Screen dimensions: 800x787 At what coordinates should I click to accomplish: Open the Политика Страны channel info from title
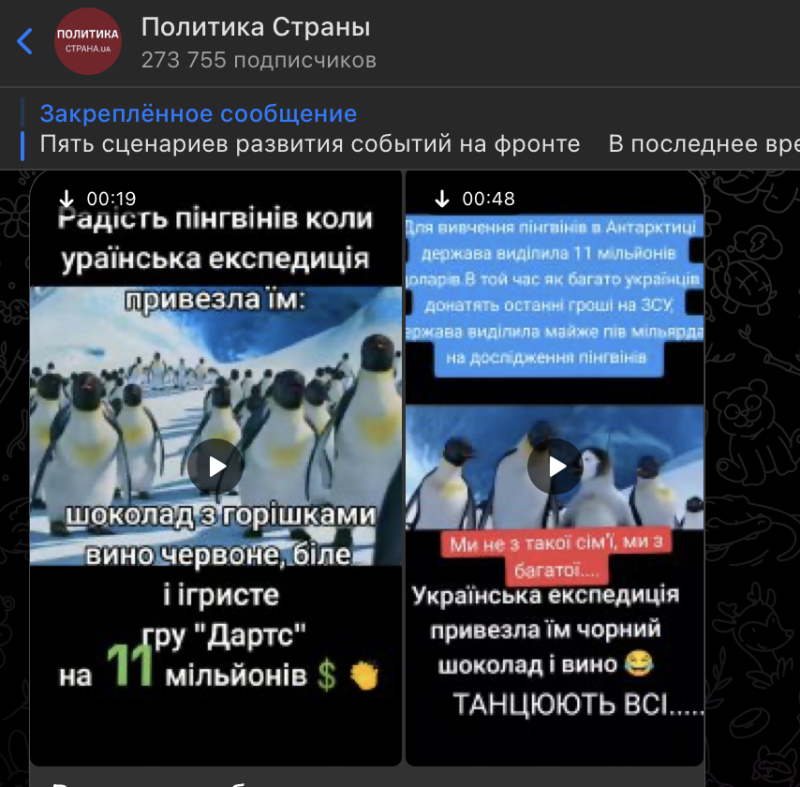[x=256, y=27]
